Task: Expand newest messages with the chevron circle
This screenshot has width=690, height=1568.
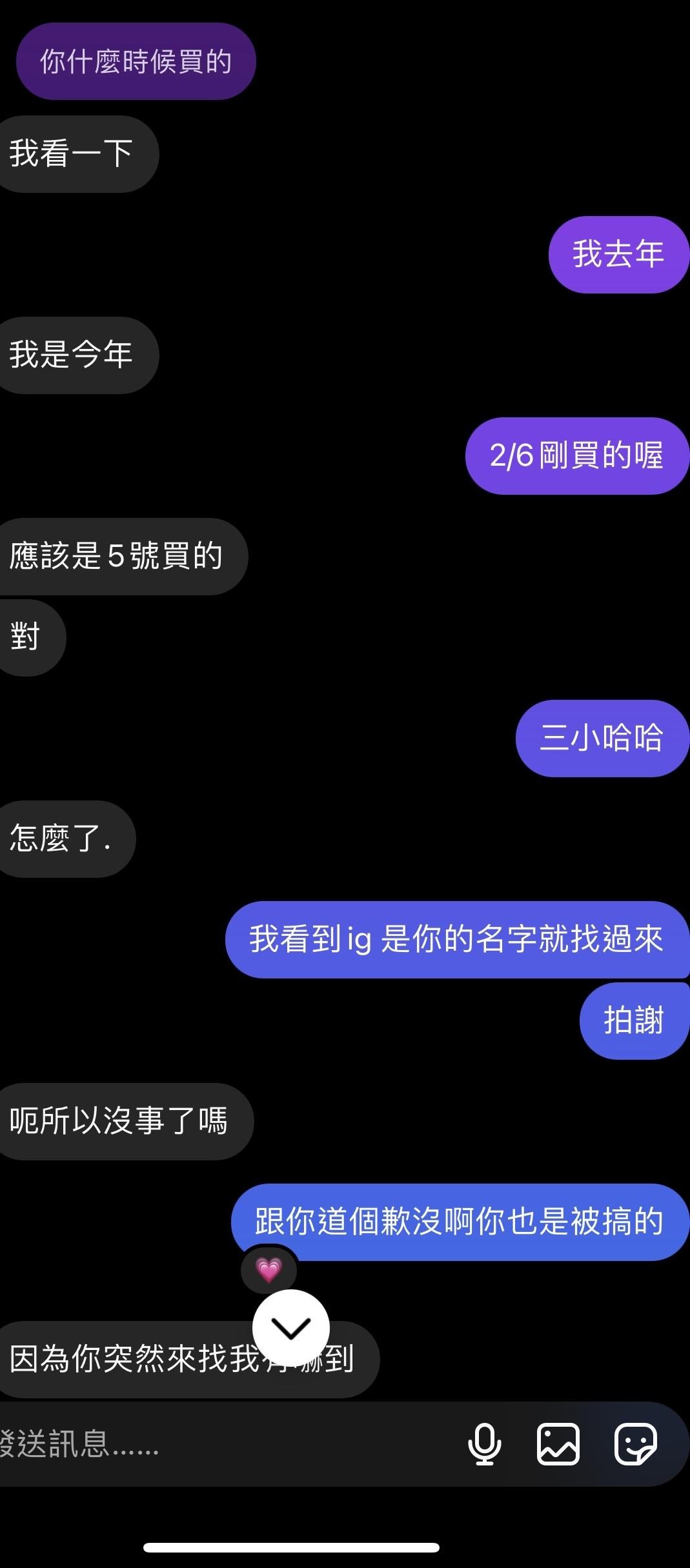Action: click(x=292, y=1327)
